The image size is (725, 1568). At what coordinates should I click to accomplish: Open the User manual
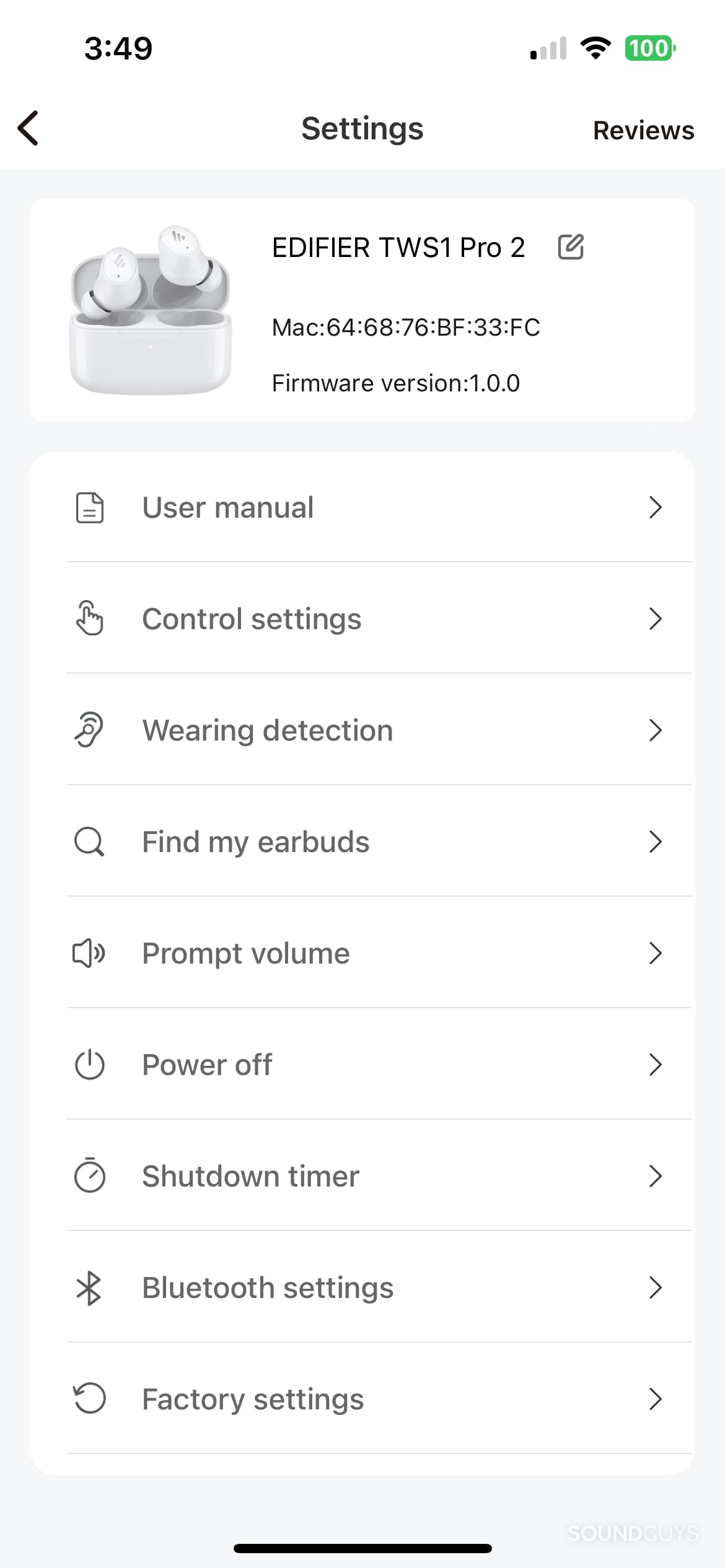362,507
